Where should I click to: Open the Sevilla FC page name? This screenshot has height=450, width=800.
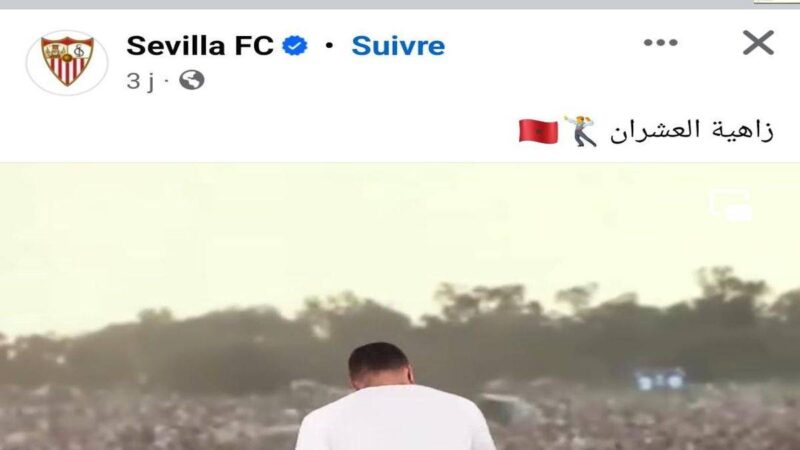tap(200, 45)
